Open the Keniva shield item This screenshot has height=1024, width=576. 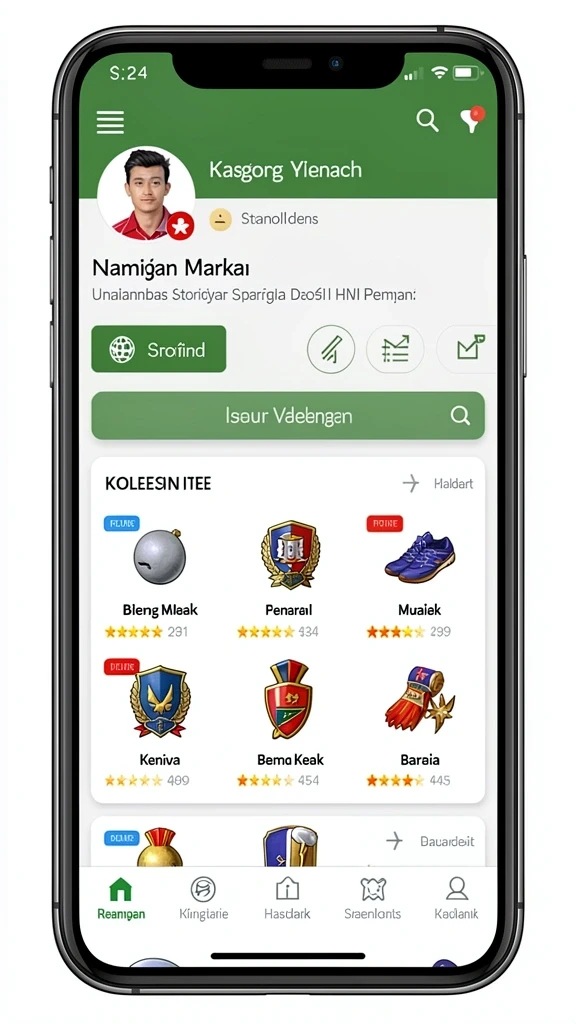pyautogui.click(x=160, y=724)
